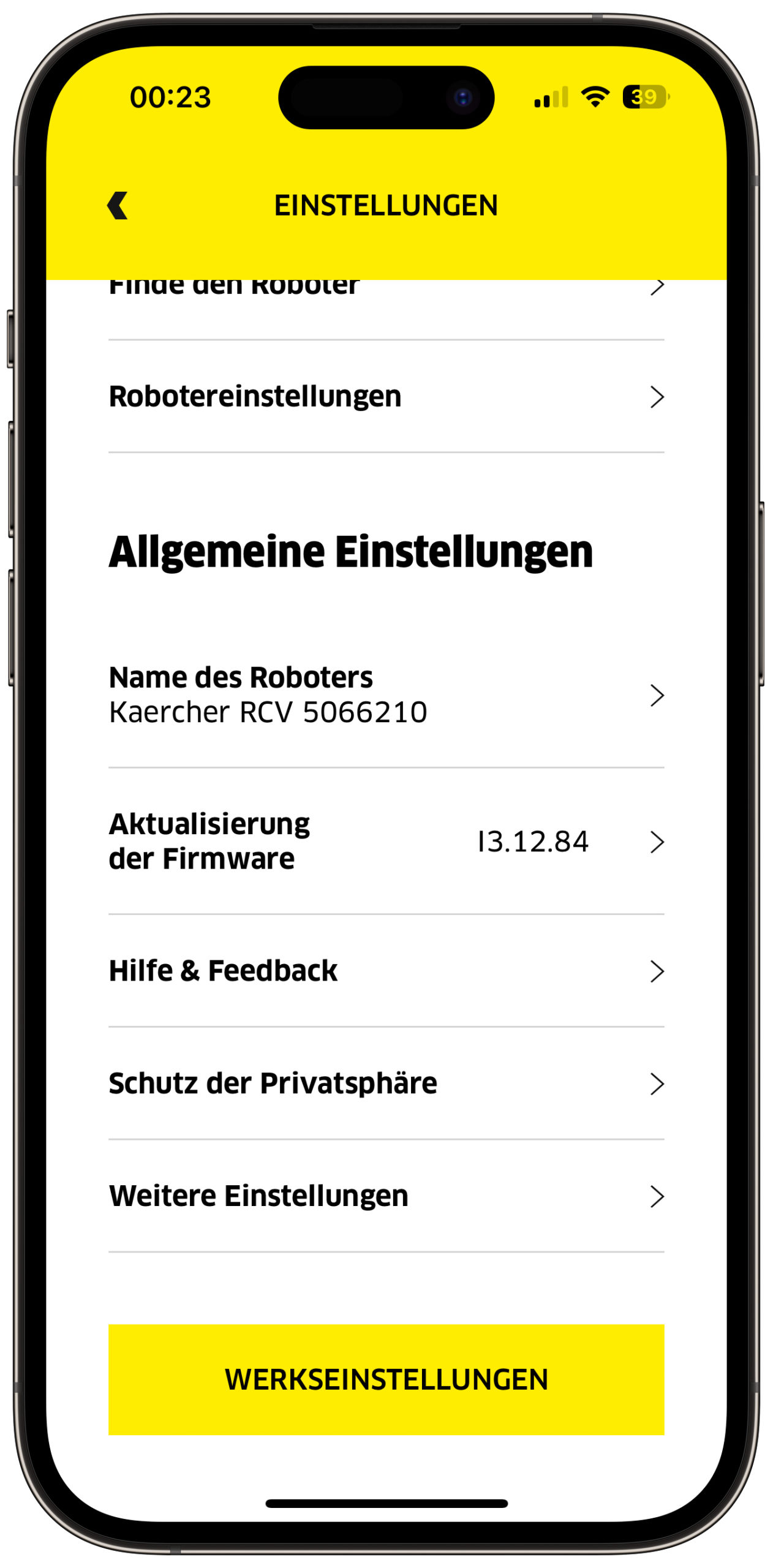Open Aktualisierung der Firmware
Image resolution: width=773 pixels, height=1568 pixels.
(386, 841)
